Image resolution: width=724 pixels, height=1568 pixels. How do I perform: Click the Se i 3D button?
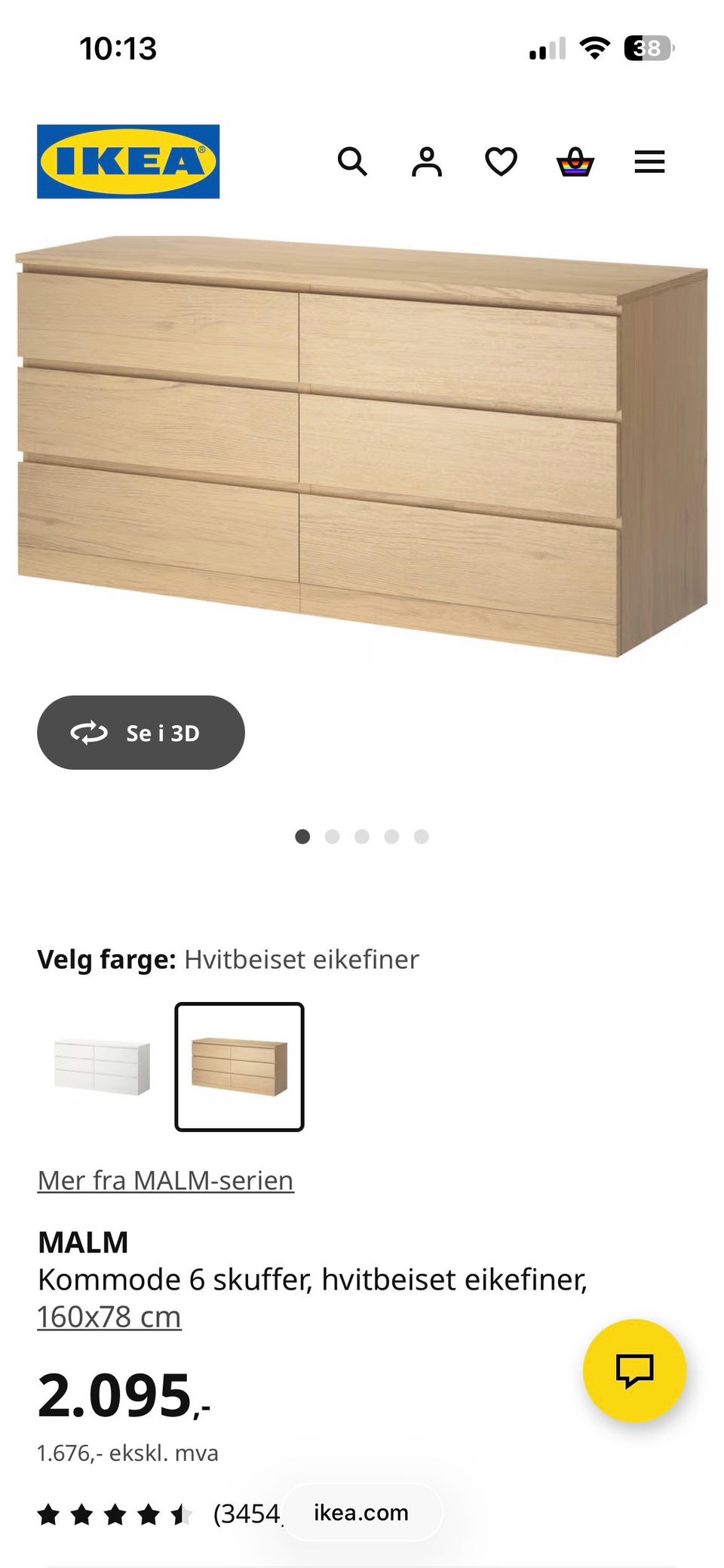[141, 732]
